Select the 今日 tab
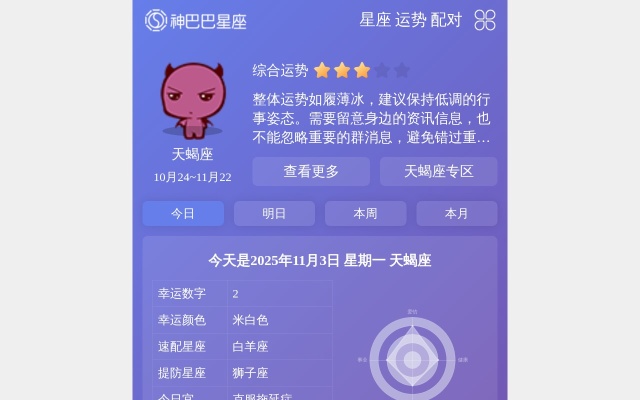 pyautogui.click(x=183, y=213)
